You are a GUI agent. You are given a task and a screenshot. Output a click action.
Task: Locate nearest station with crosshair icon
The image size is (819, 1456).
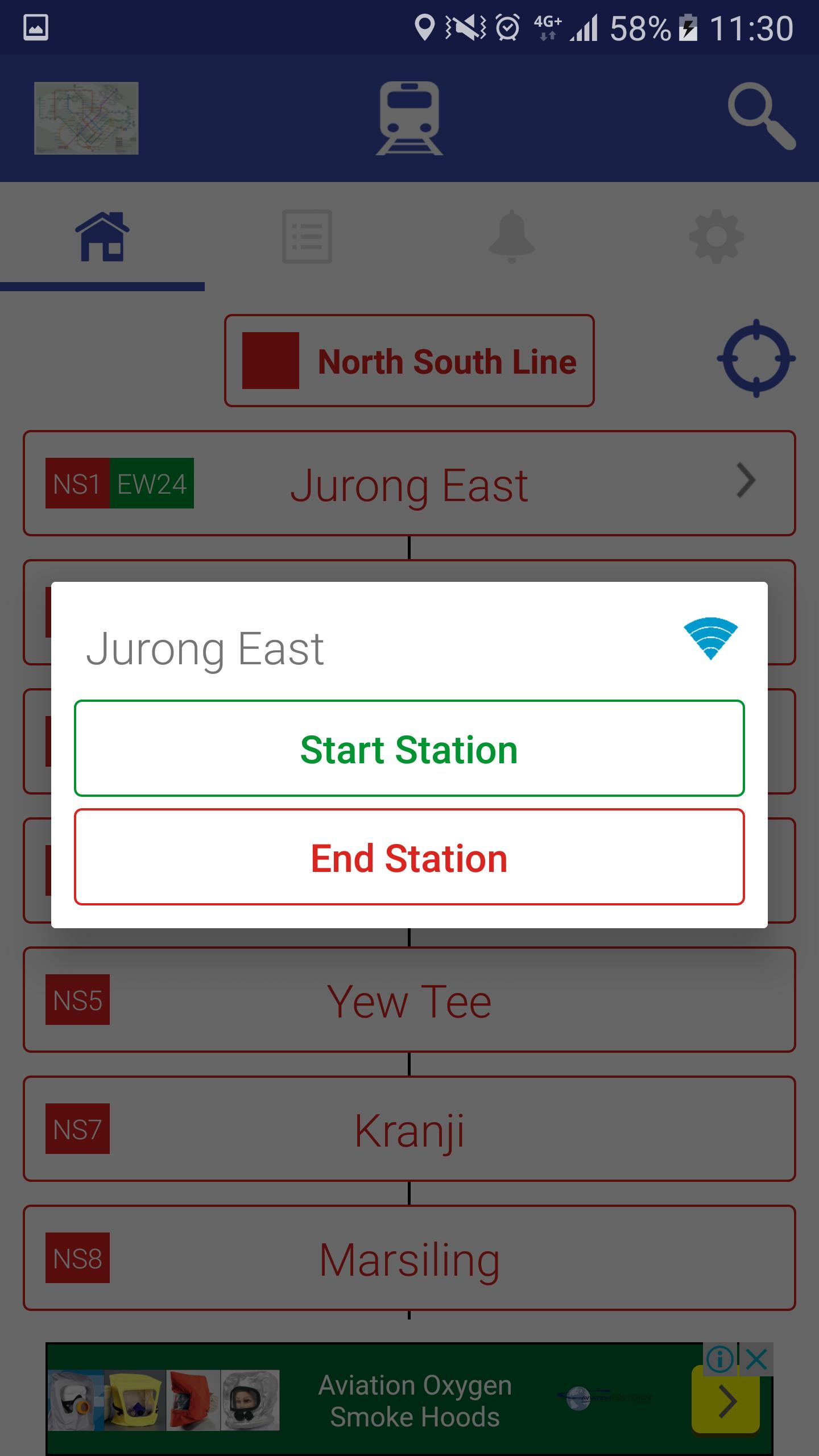point(756,358)
